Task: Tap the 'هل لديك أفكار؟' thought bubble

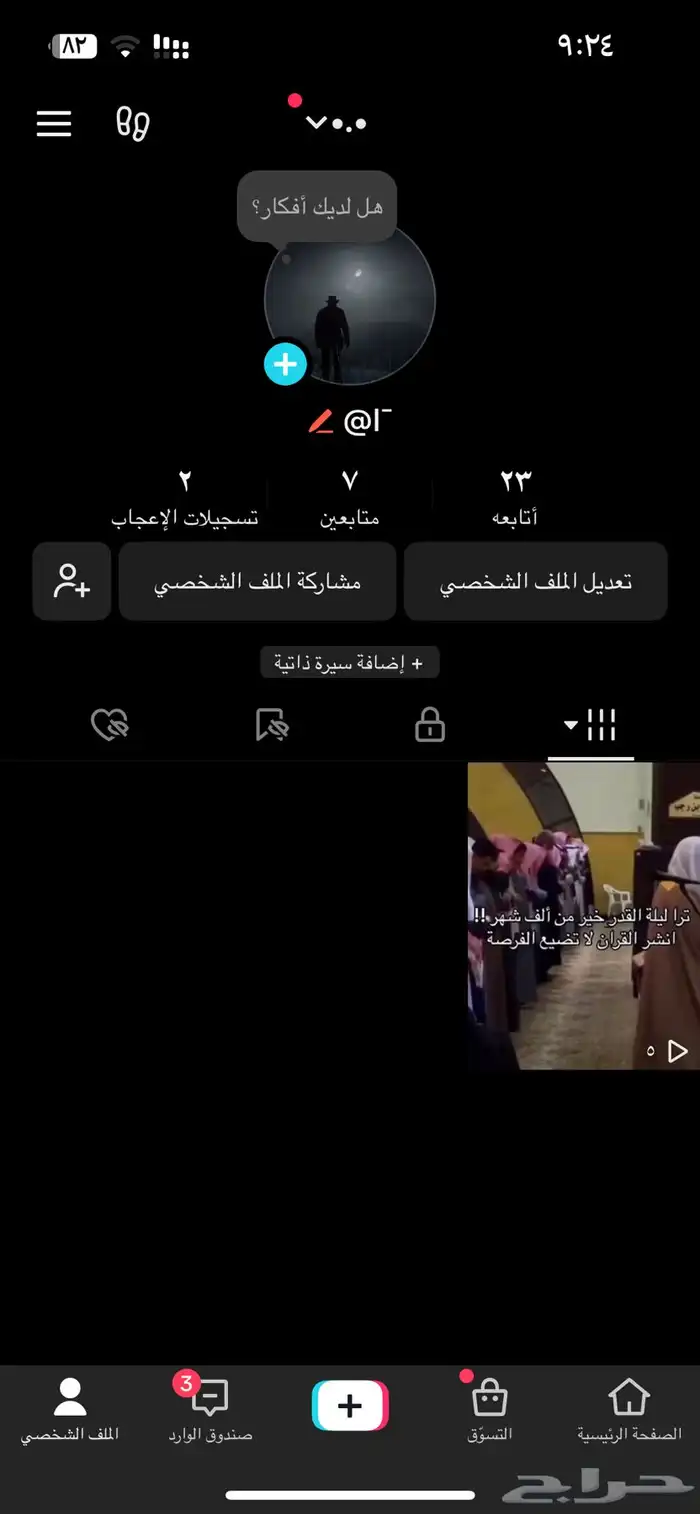Action: click(x=316, y=206)
